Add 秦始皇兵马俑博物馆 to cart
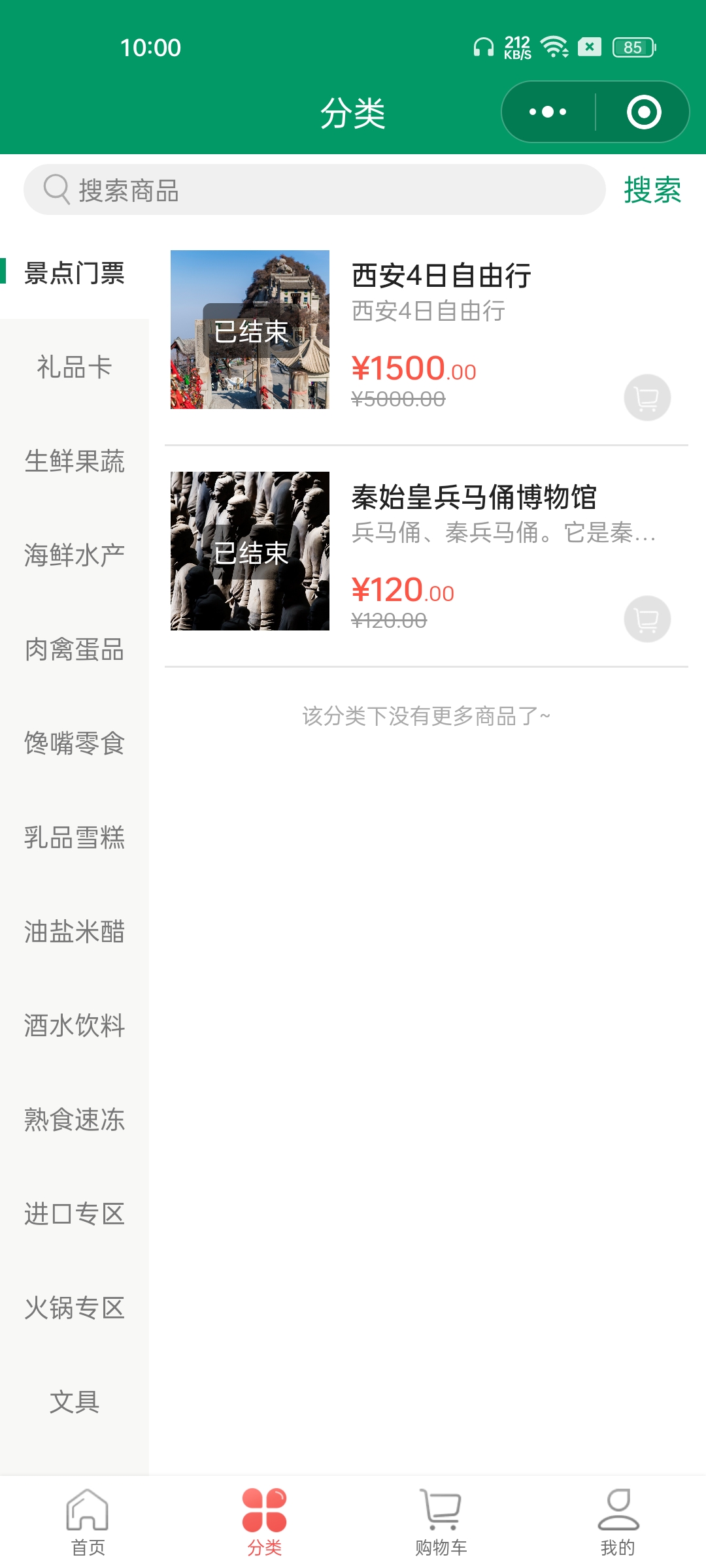Screen dimensions: 706x1568 coord(647,619)
